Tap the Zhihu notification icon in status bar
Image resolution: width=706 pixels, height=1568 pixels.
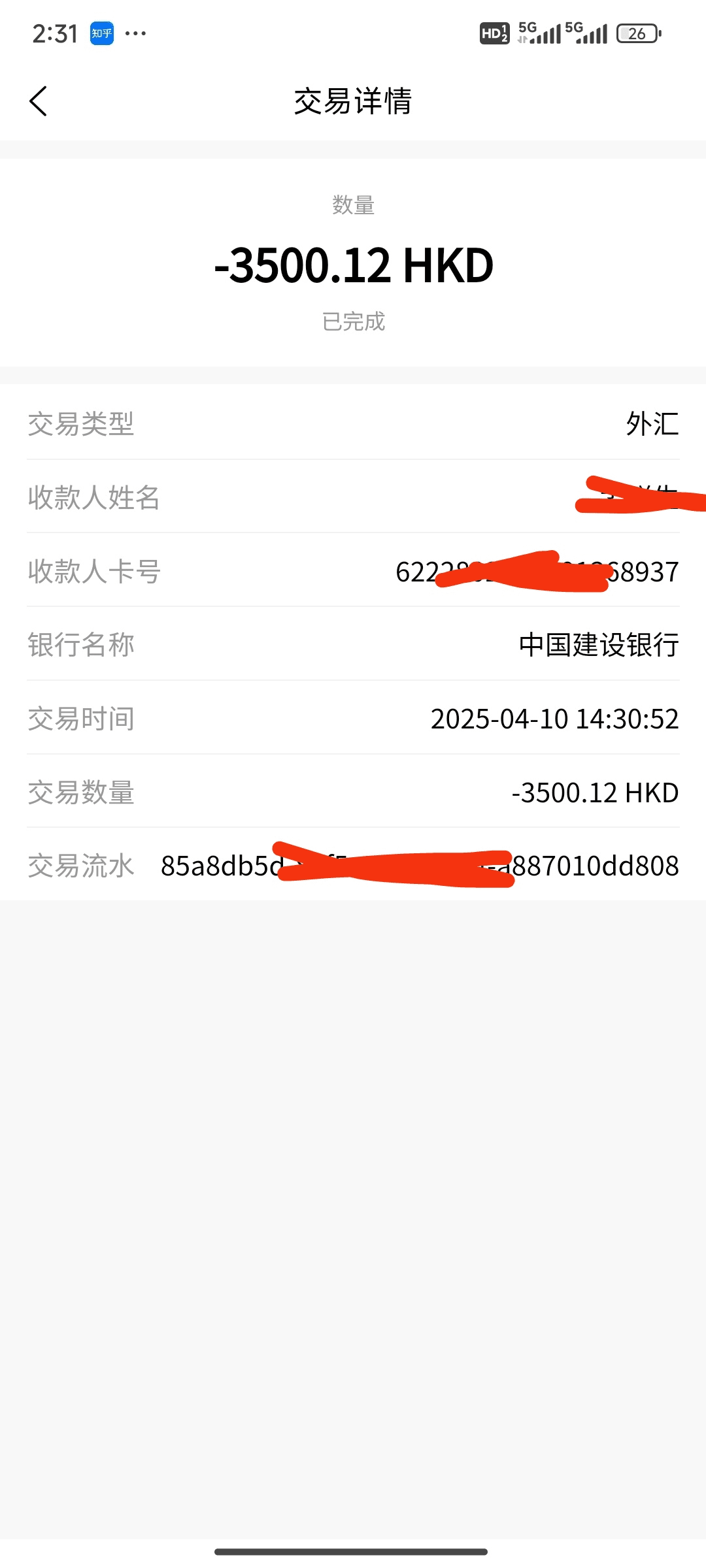point(101,32)
